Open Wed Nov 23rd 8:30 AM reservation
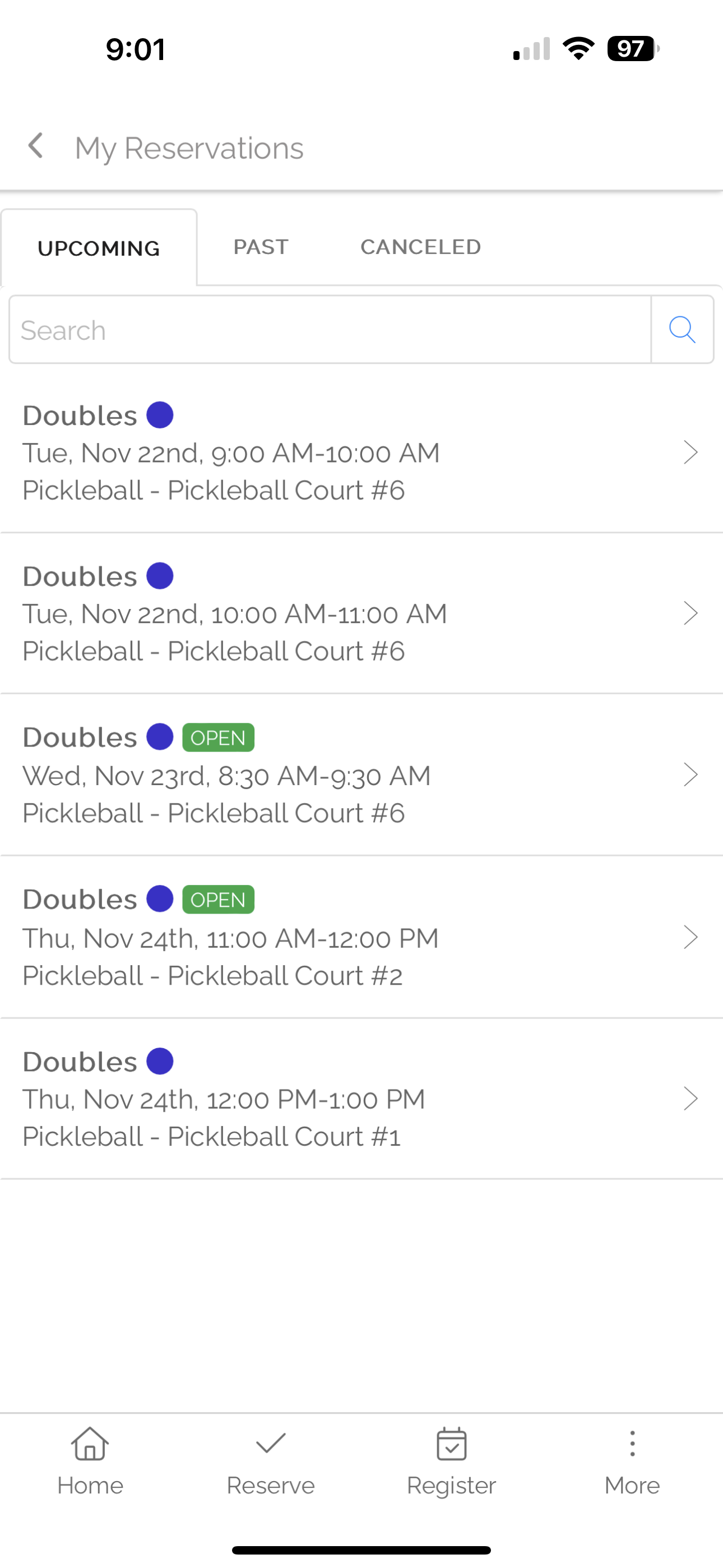The height and width of the screenshot is (1568, 723). [361, 775]
